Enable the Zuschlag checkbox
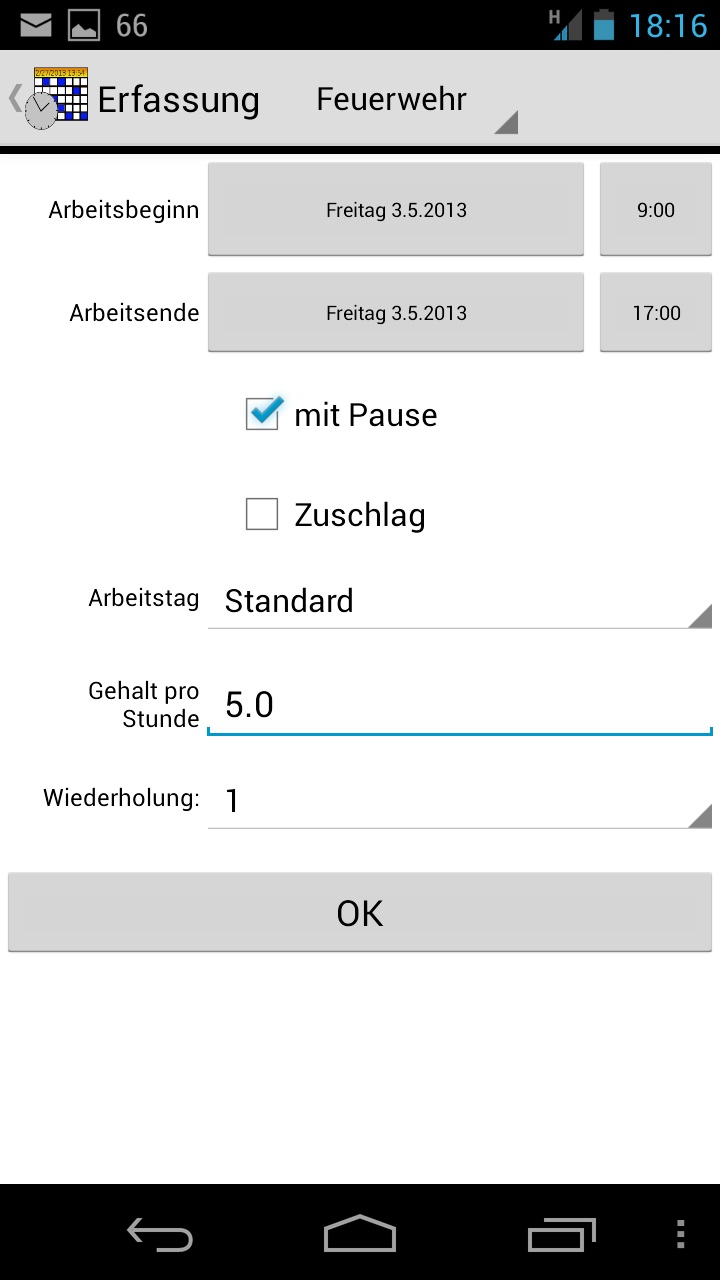This screenshot has height=1280, width=720. [261, 514]
